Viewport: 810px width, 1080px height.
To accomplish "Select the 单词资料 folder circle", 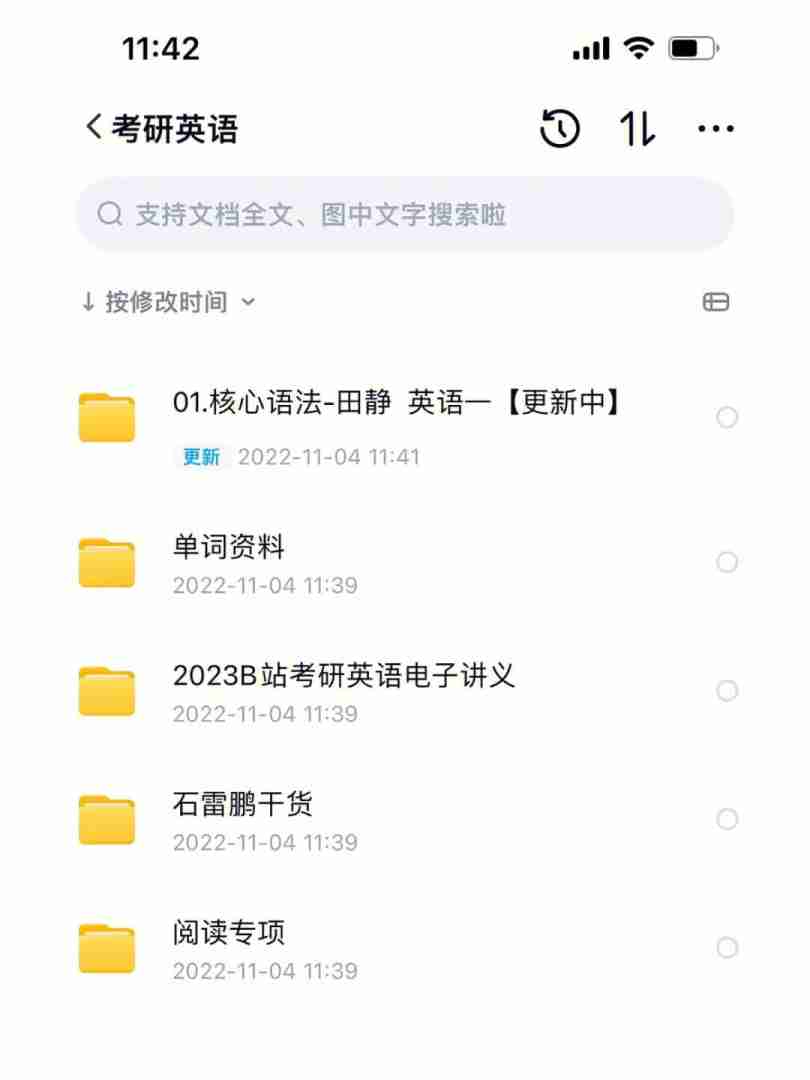I will click(x=727, y=562).
